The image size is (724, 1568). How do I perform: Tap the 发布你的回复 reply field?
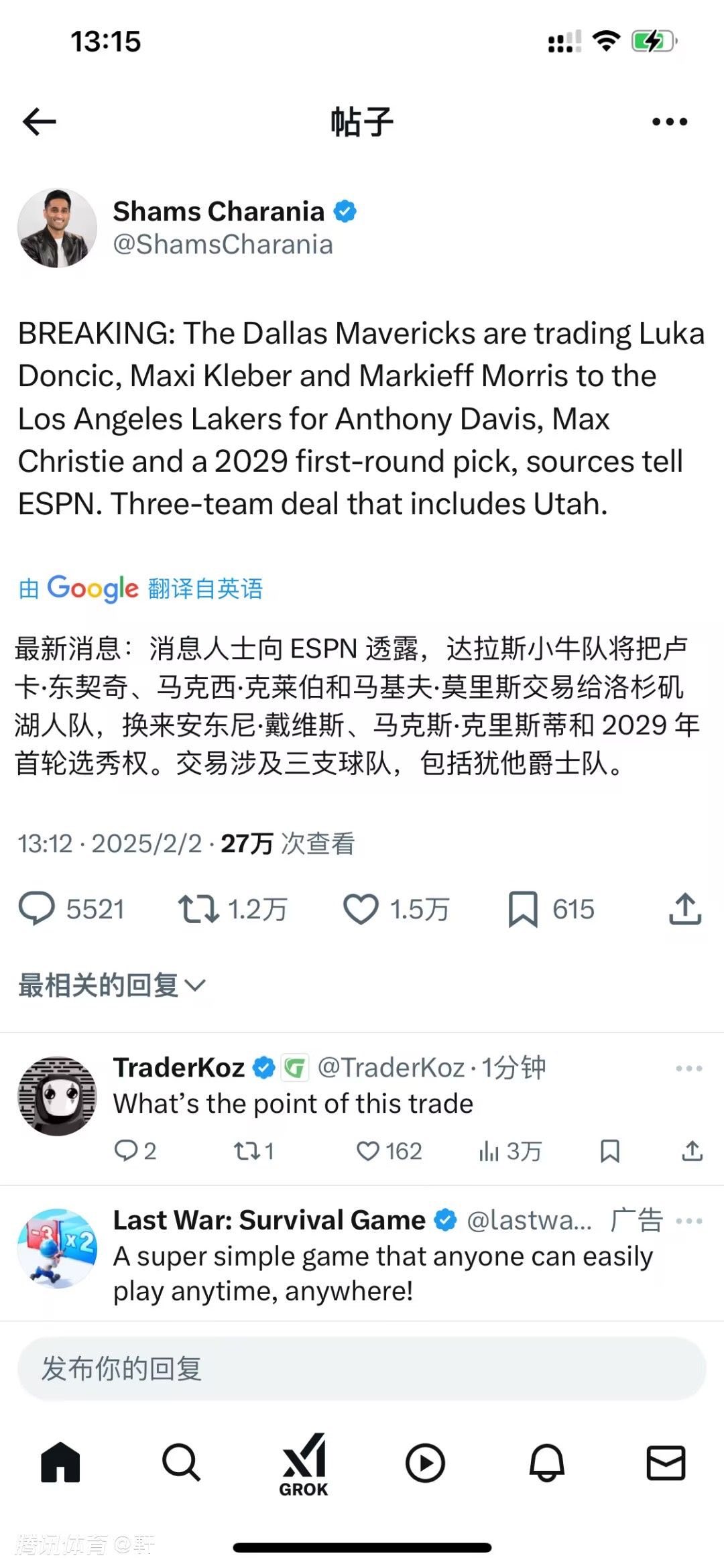[362, 1368]
